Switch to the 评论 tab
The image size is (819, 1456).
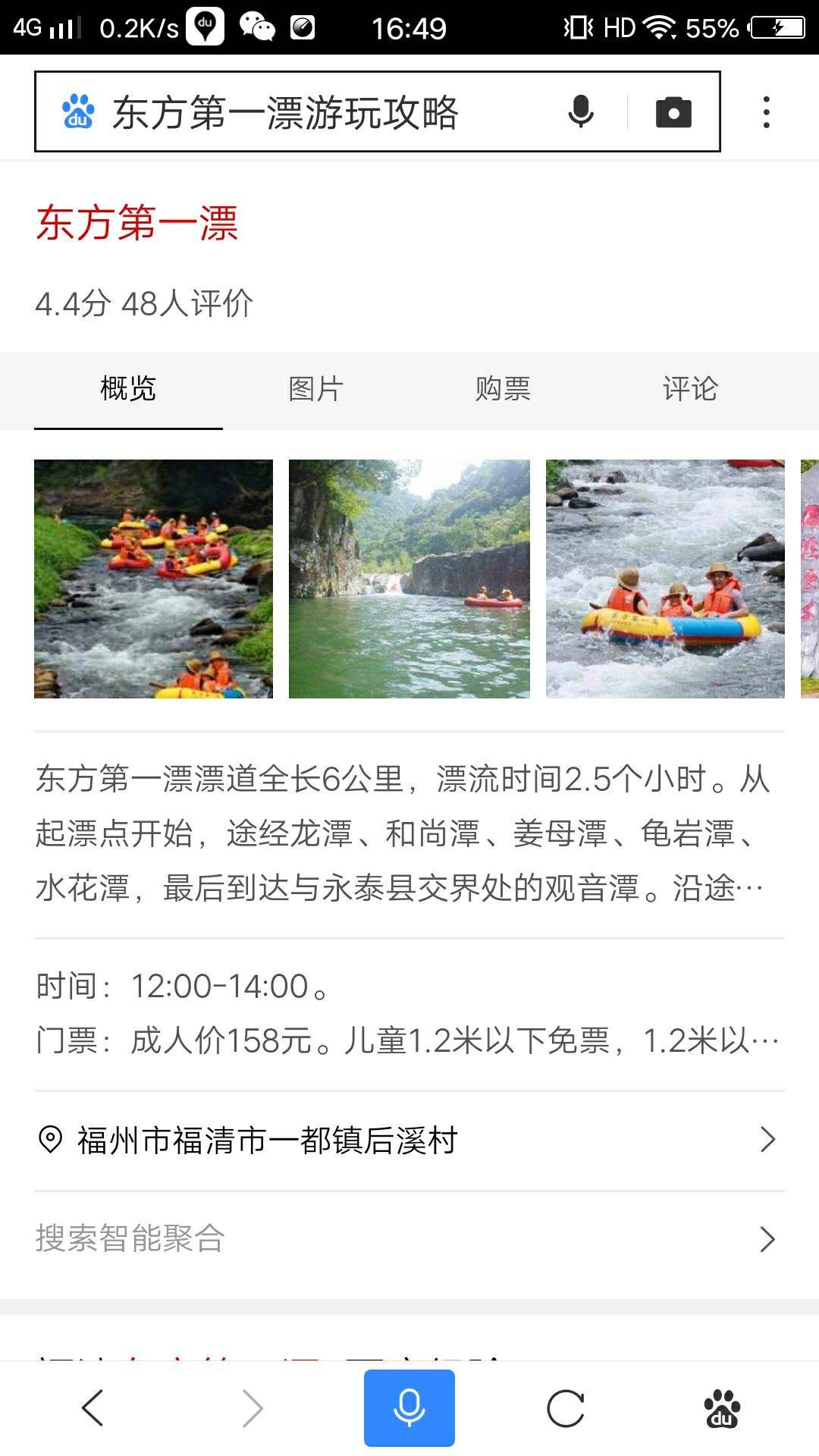[690, 389]
